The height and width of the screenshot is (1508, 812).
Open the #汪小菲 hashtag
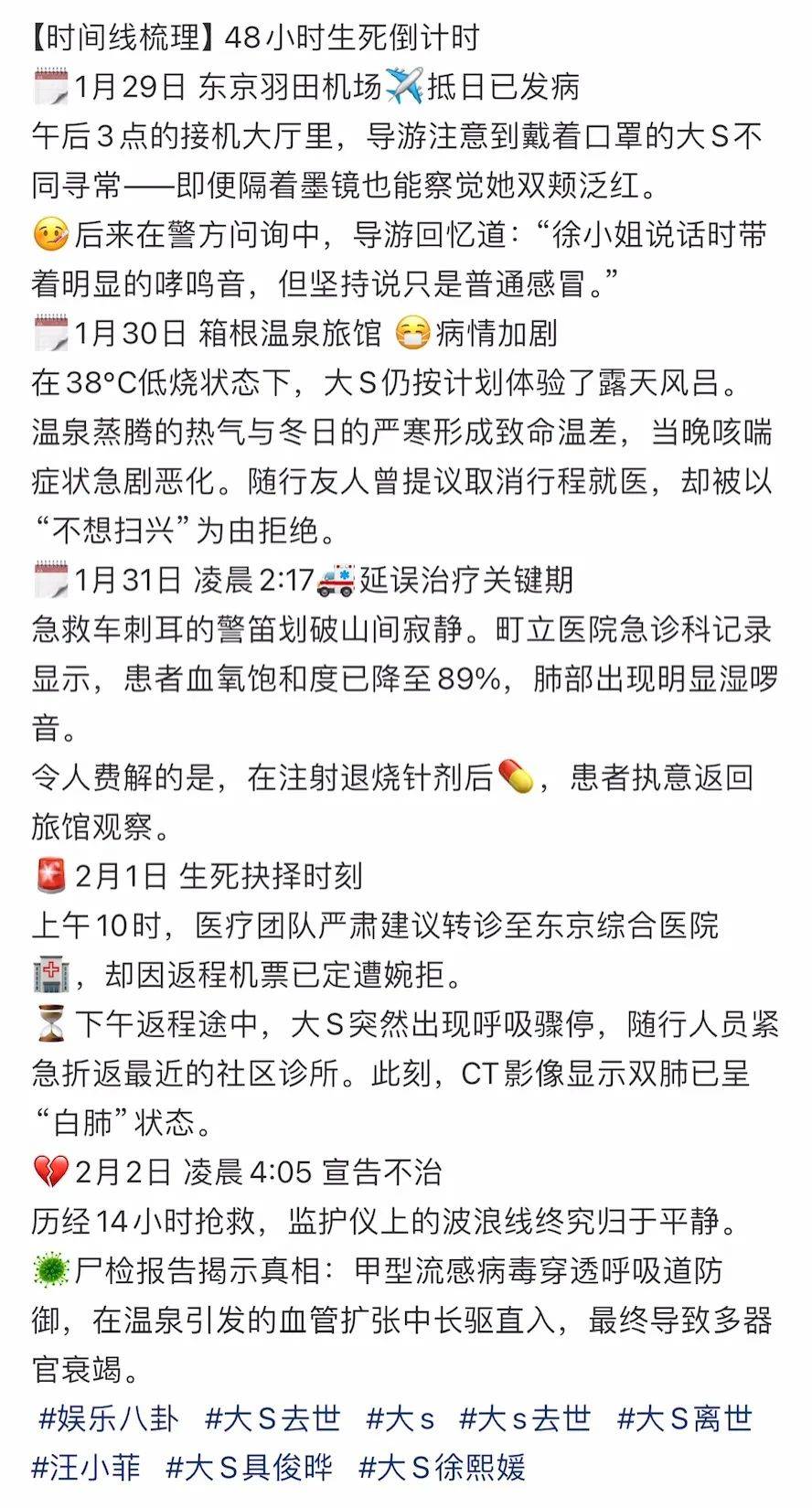(86, 1468)
